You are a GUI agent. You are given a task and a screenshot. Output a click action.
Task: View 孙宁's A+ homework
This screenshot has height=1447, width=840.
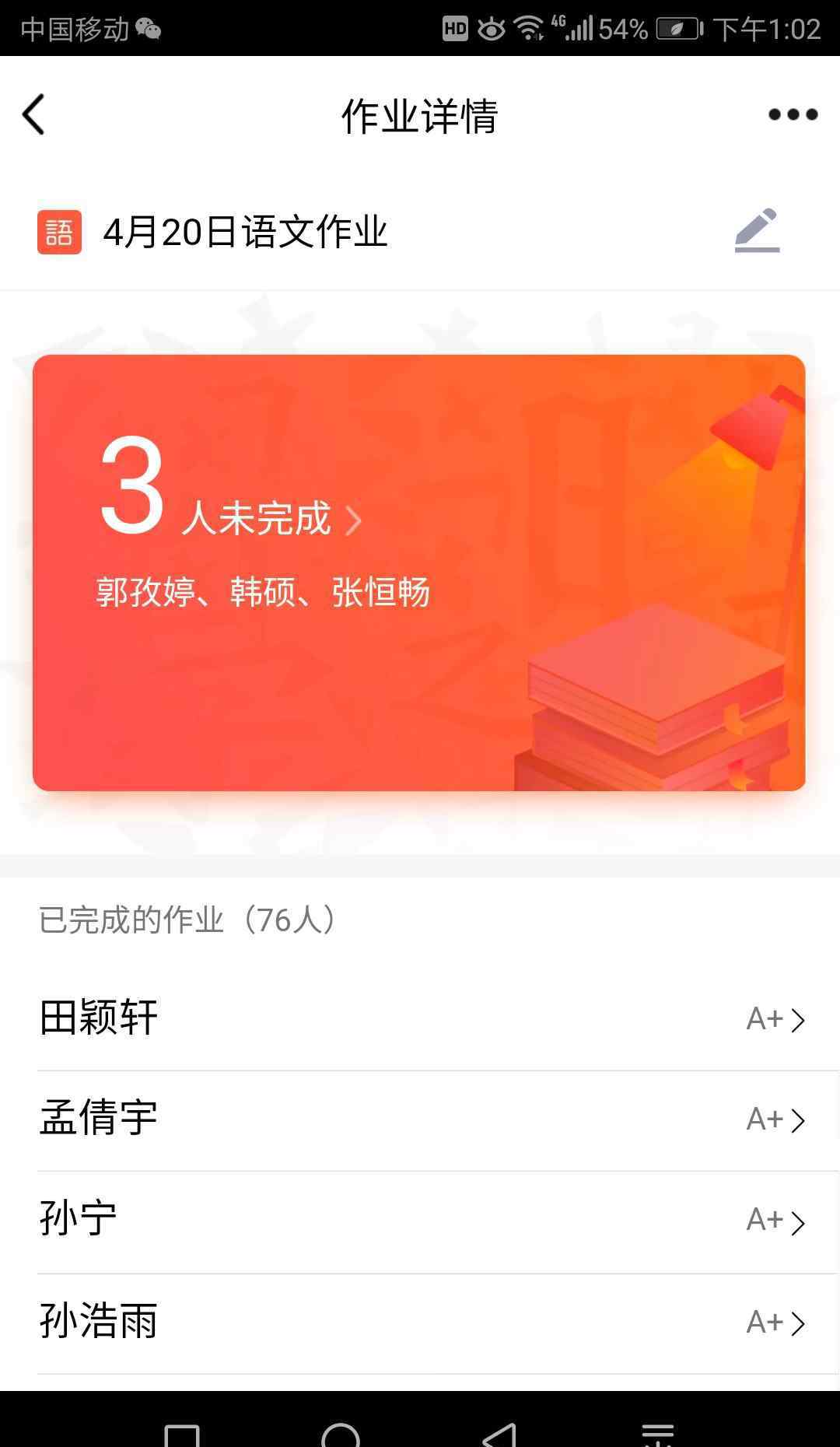coord(420,1221)
